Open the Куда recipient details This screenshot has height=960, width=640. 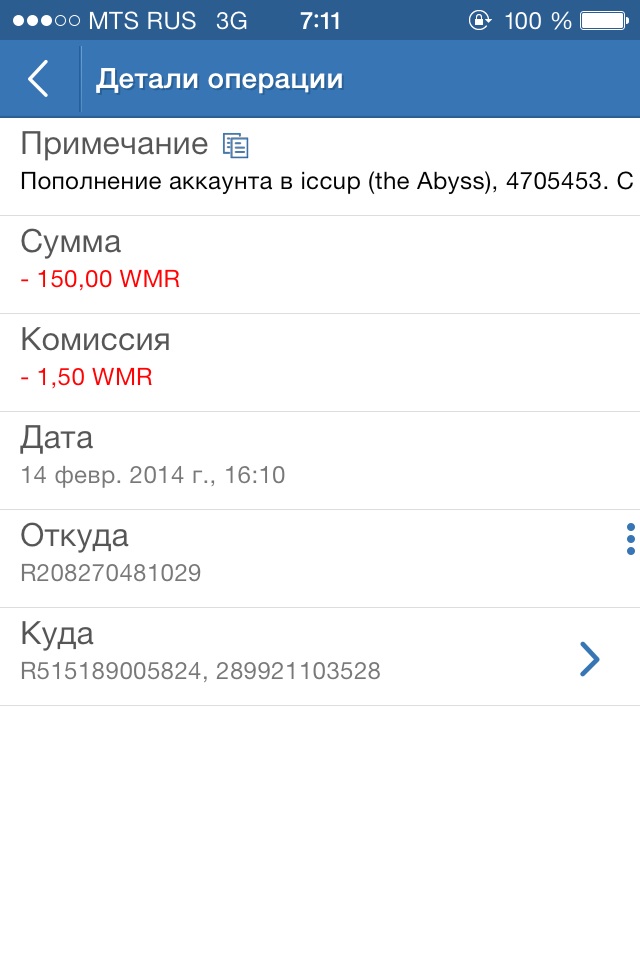[x=589, y=659]
